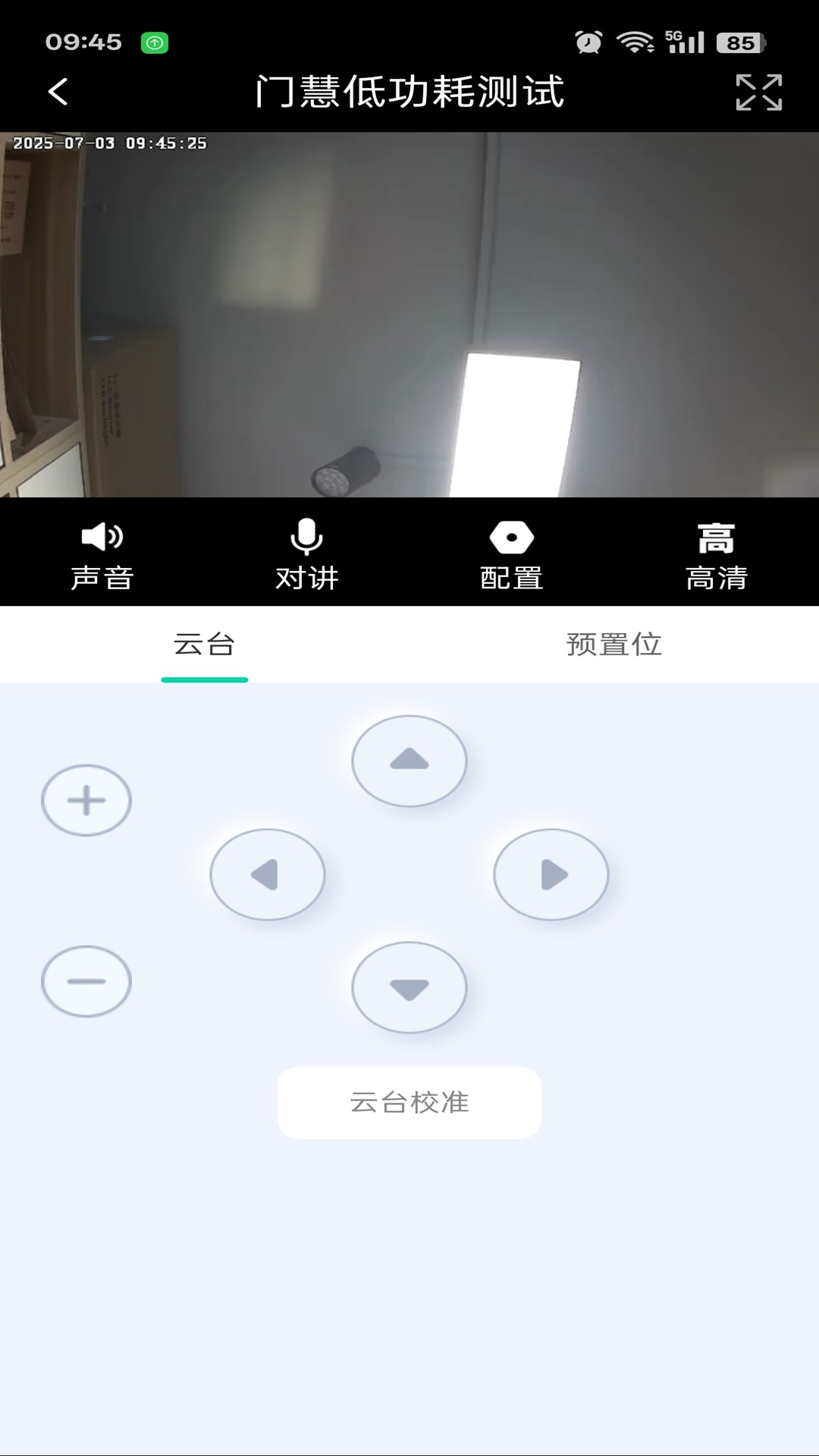
Task: Select the 云台 tab
Action: point(205,645)
